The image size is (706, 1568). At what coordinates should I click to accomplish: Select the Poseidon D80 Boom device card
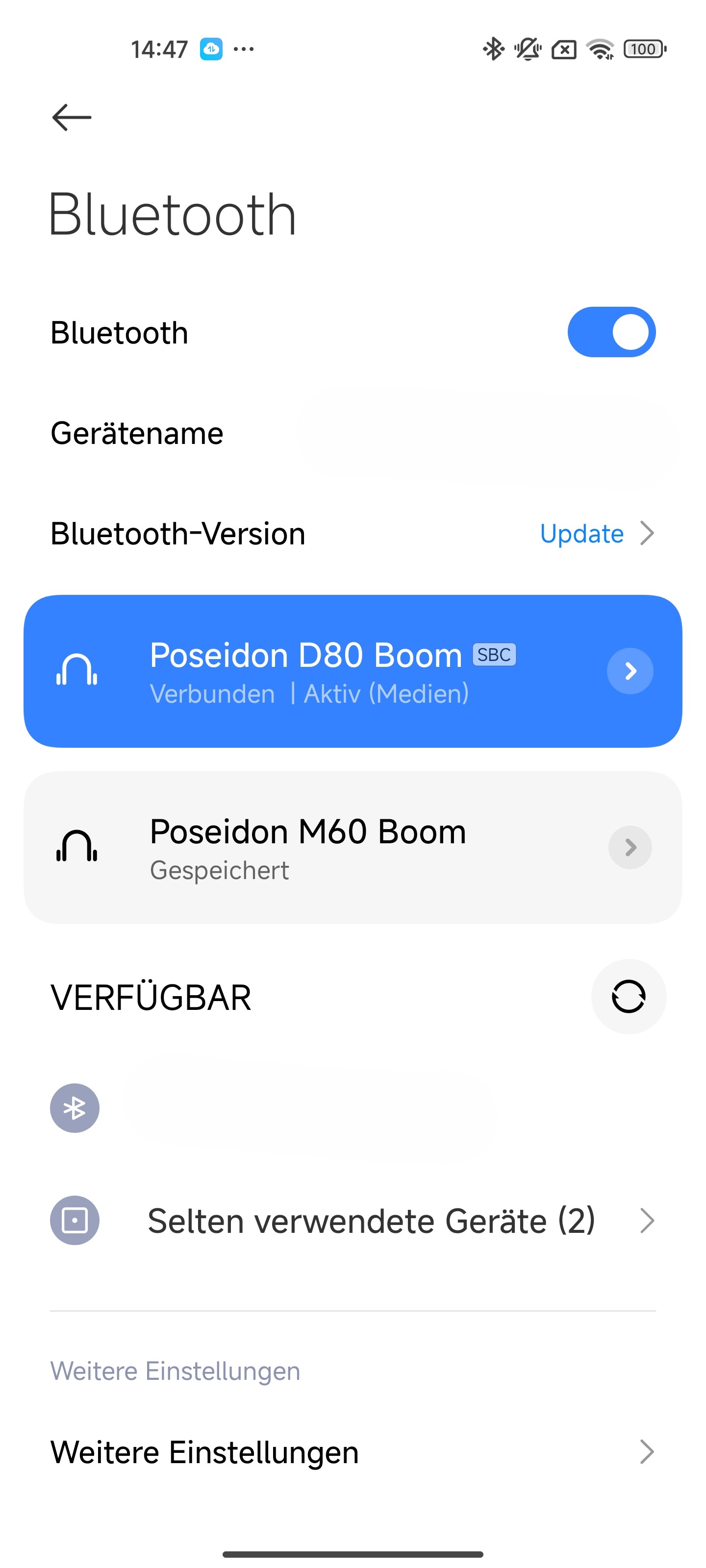353,671
